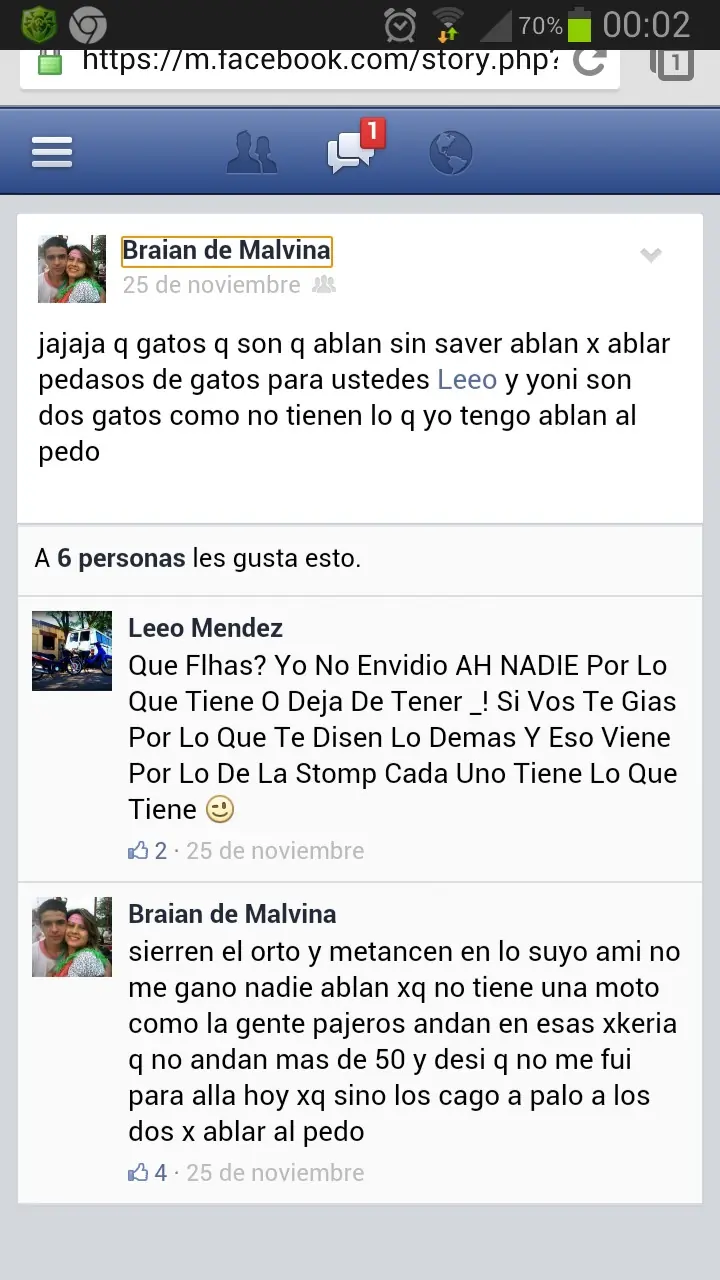Open Leeo Mendez's motorcycle profile picture
720x1280 pixels.
click(71, 651)
